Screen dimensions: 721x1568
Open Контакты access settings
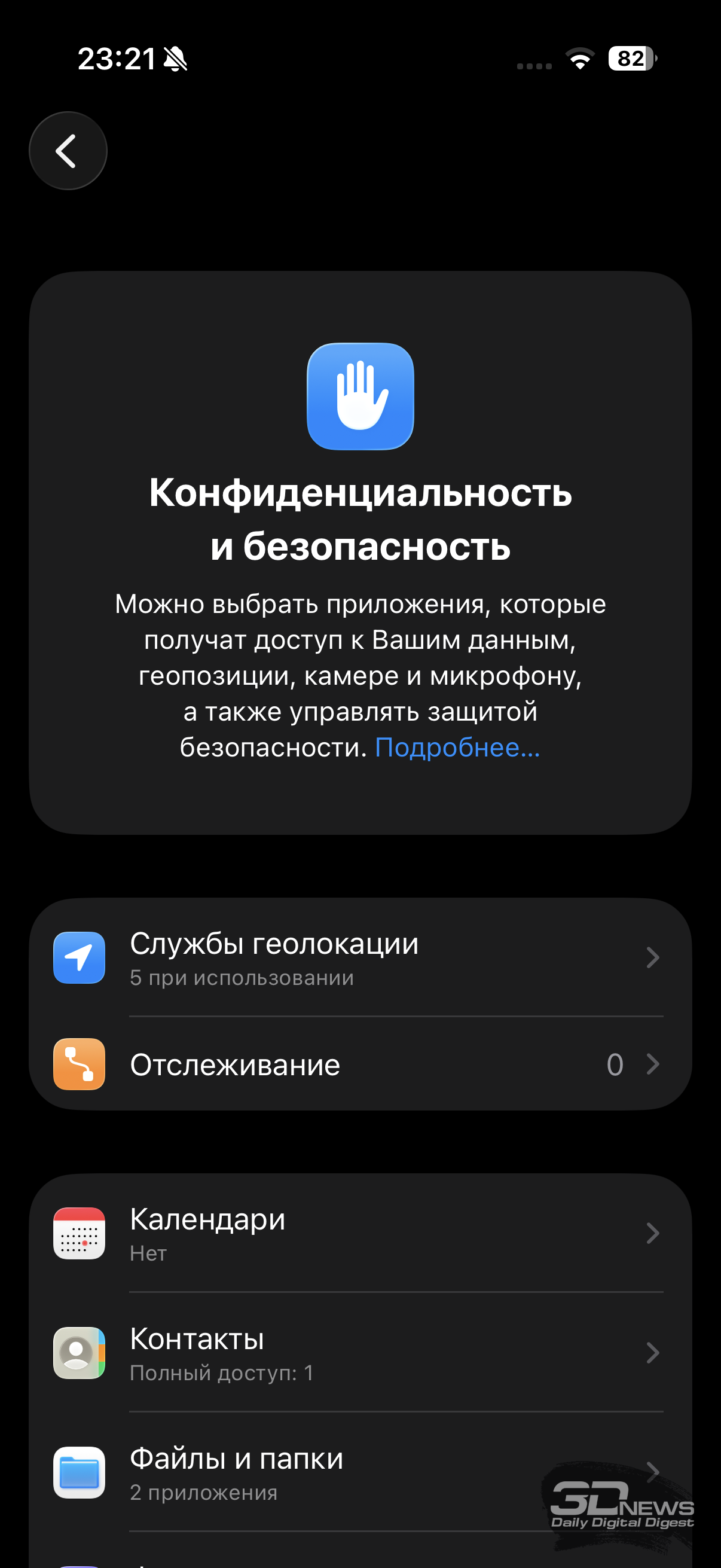[x=359, y=1353]
